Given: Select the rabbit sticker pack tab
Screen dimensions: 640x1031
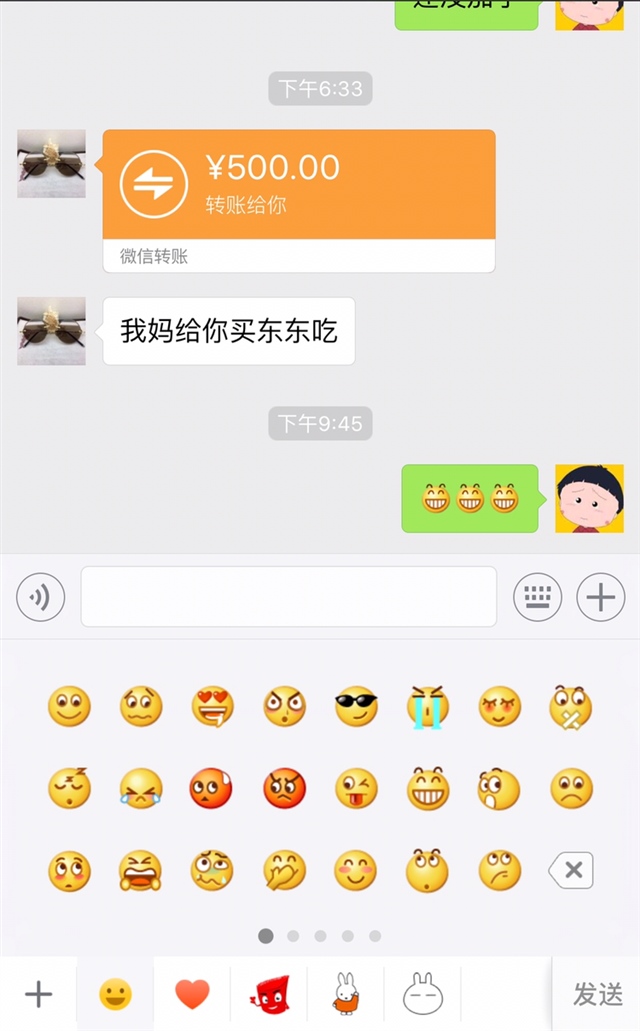Looking at the screenshot, I should click(x=346, y=994).
